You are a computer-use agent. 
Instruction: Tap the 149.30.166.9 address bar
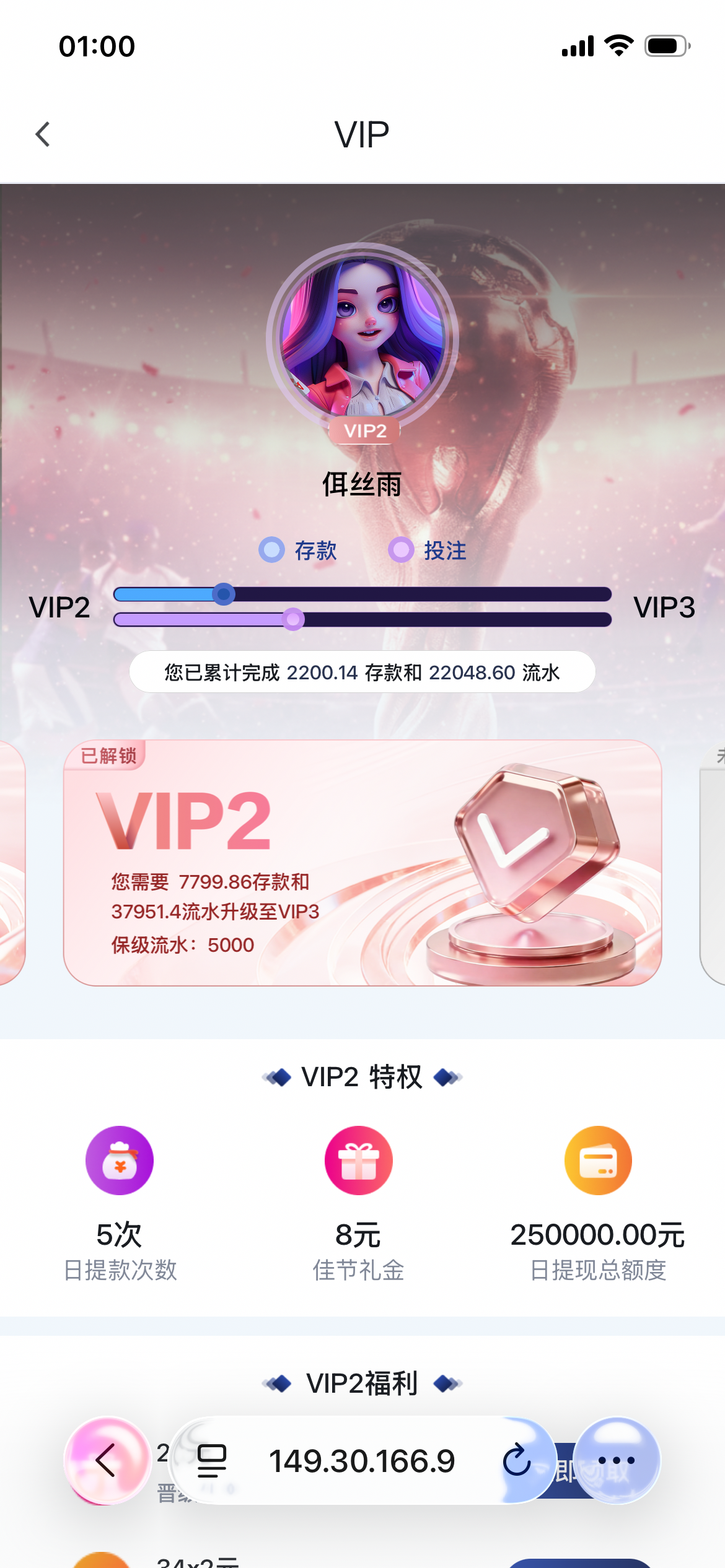[362, 1461]
